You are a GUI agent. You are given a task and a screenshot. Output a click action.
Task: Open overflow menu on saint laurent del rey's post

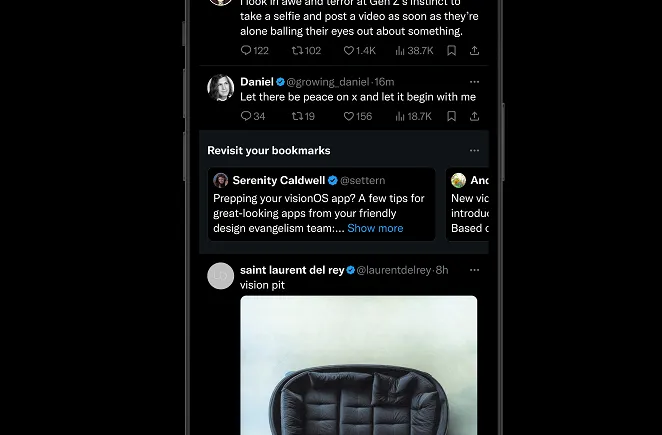pyautogui.click(x=474, y=270)
